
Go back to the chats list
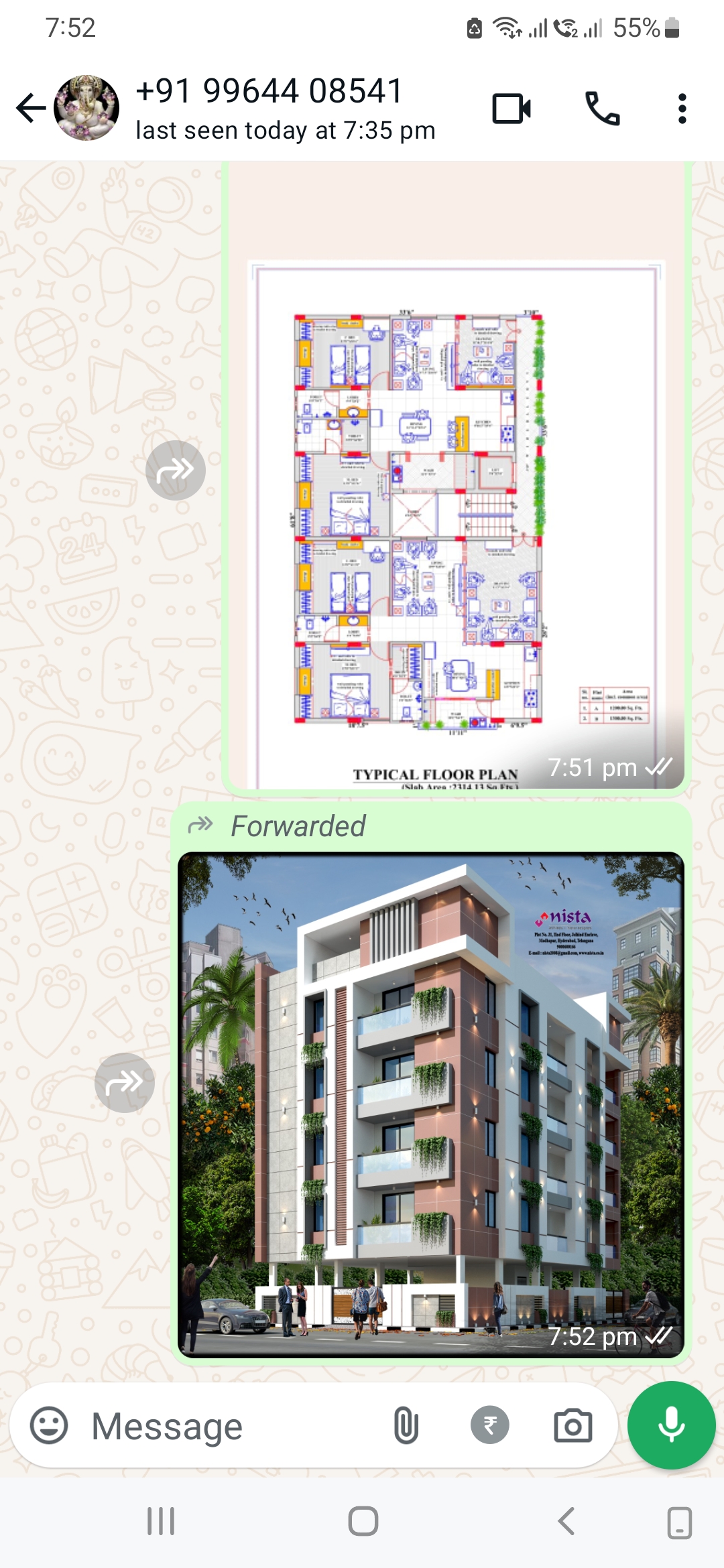coord(30,109)
